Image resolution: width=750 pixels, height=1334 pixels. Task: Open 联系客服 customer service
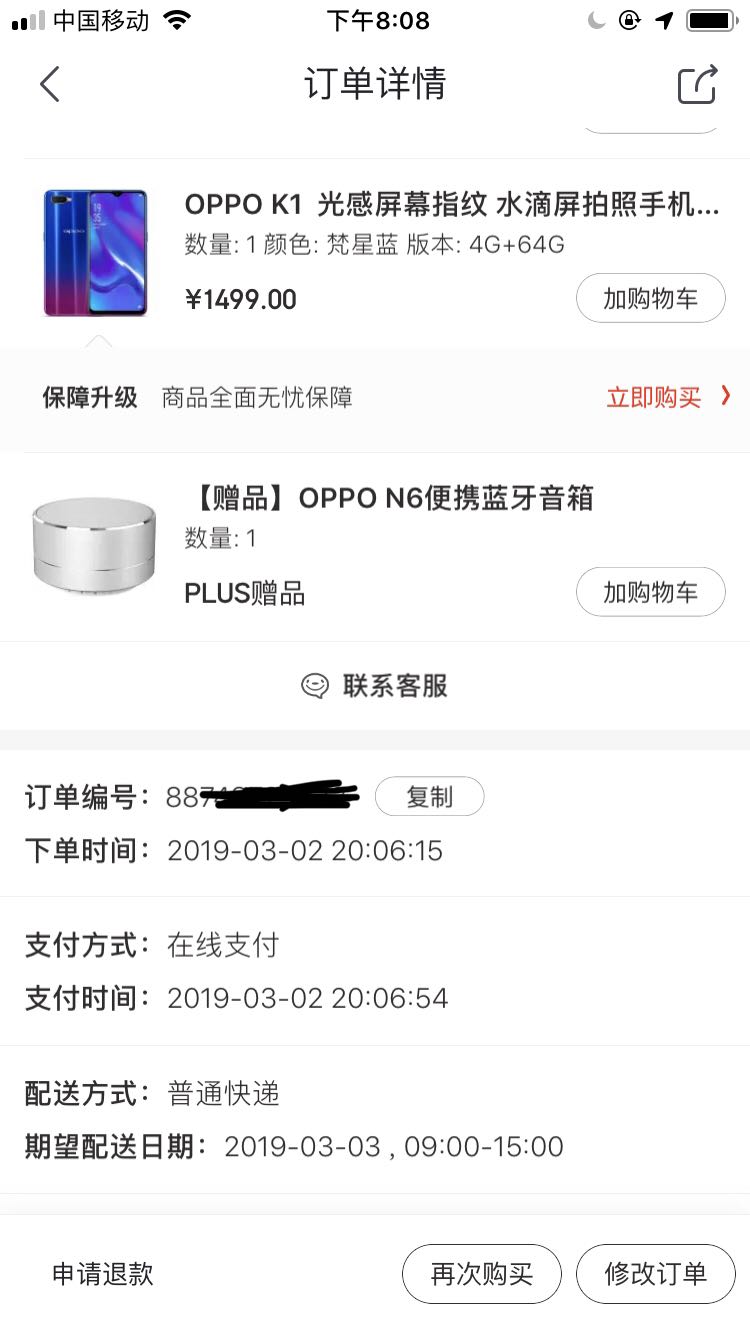[x=394, y=686]
